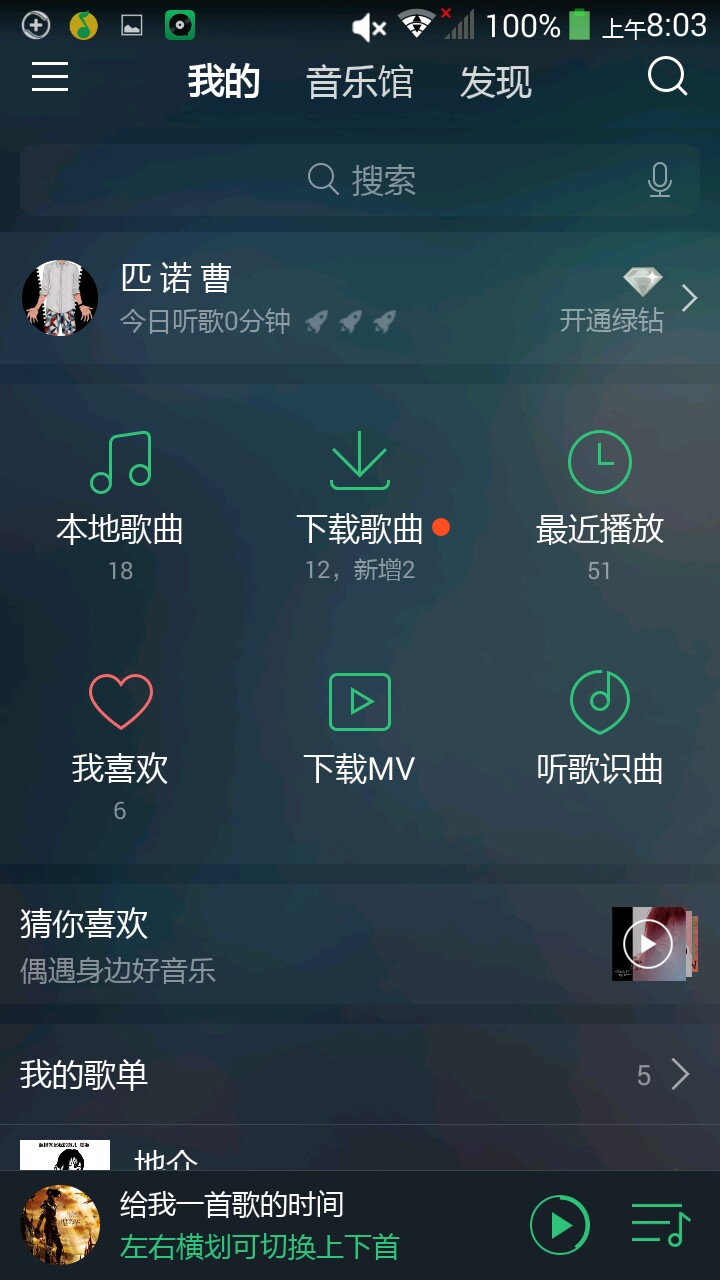
Task: Open the hamburger drawer menu
Action: coord(50,77)
